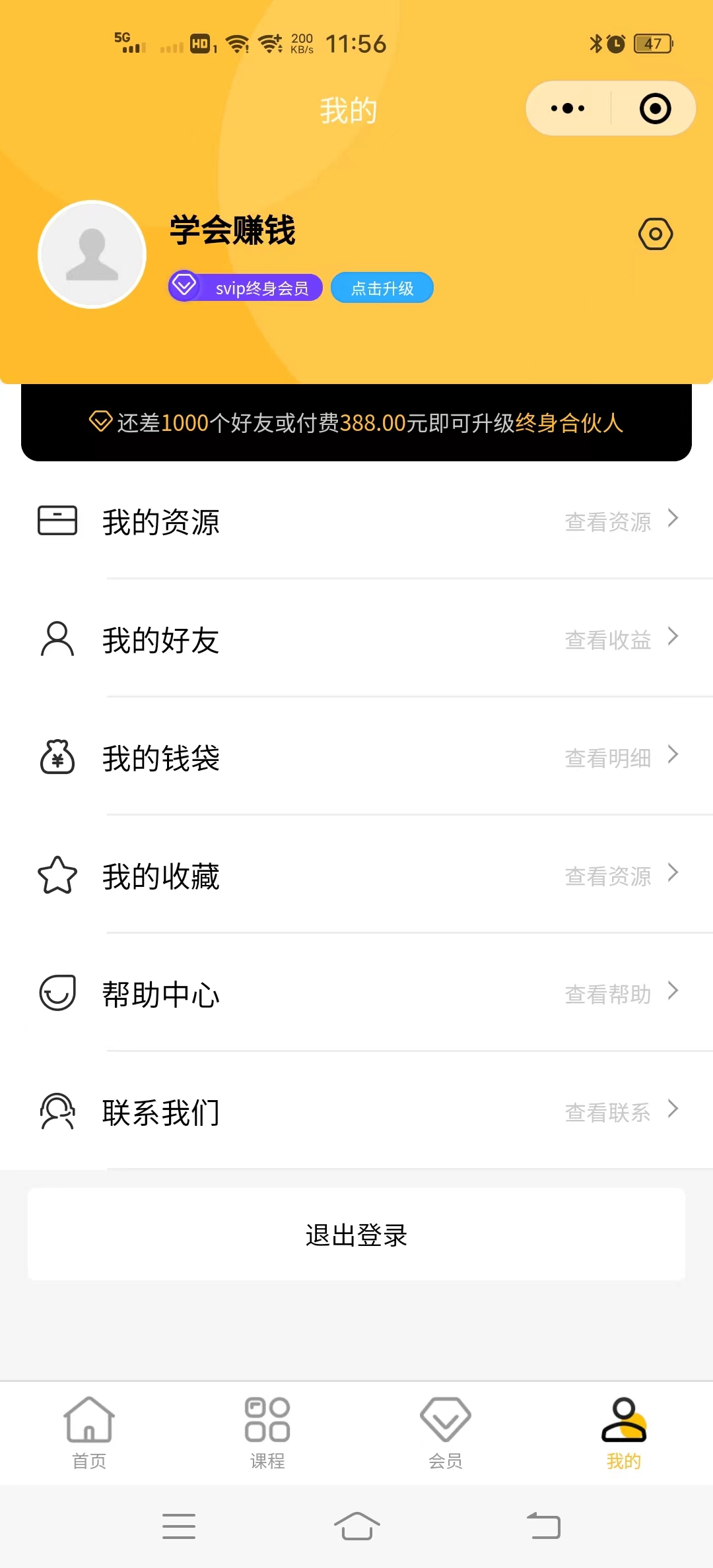The width and height of the screenshot is (713, 1568).
Task: Open the mini program more options menu
Action: [x=568, y=109]
